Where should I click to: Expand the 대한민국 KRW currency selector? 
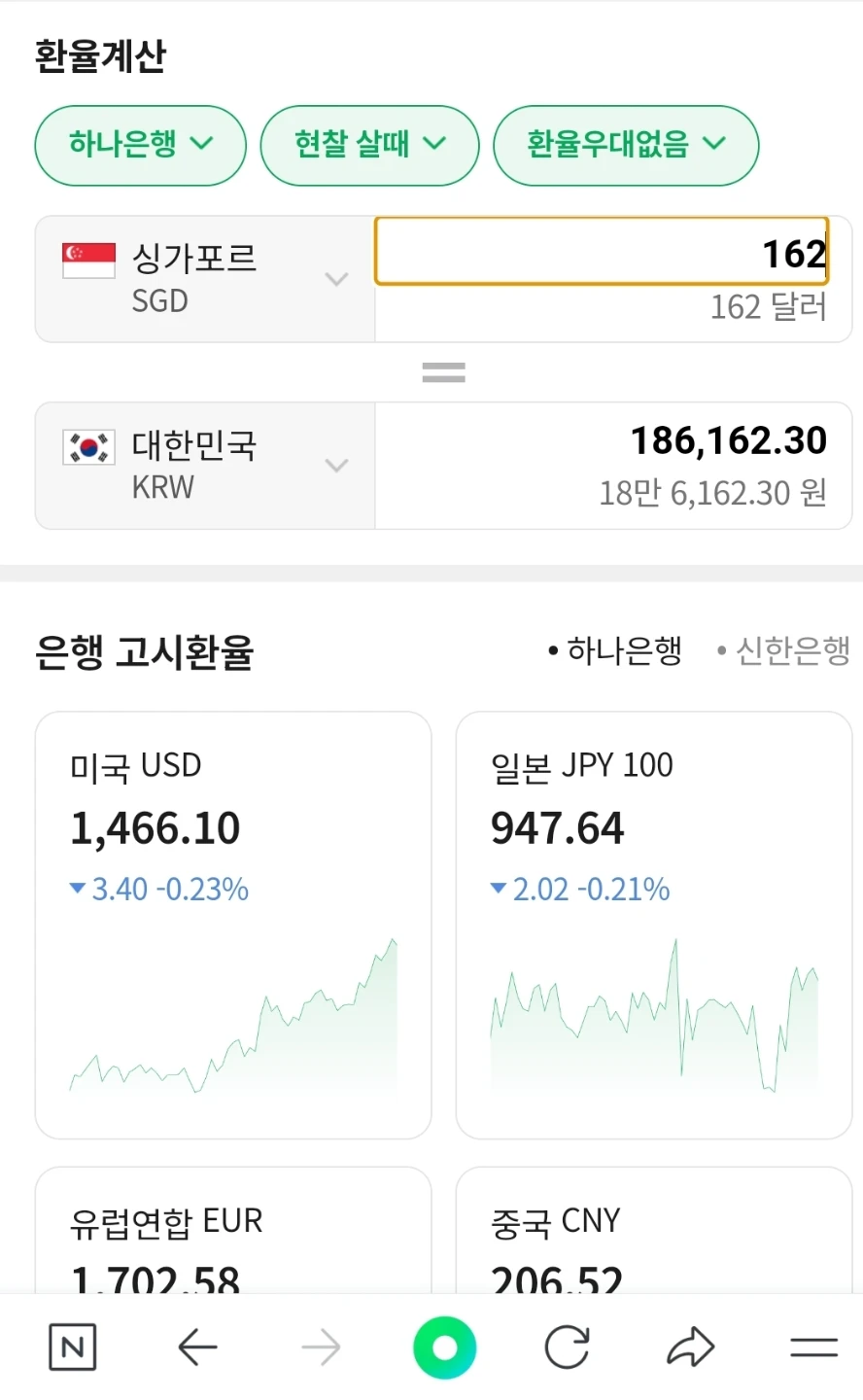click(337, 465)
